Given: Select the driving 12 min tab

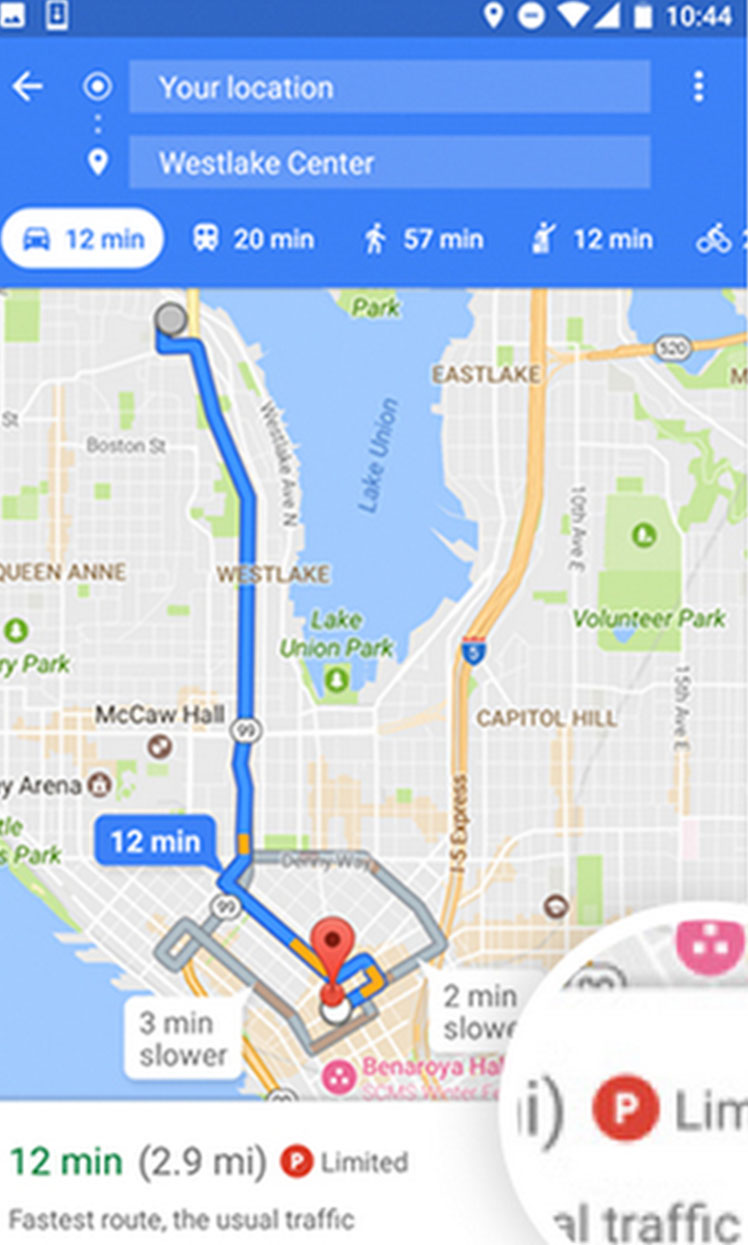Looking at the screenshot, I should click(83, 240).
